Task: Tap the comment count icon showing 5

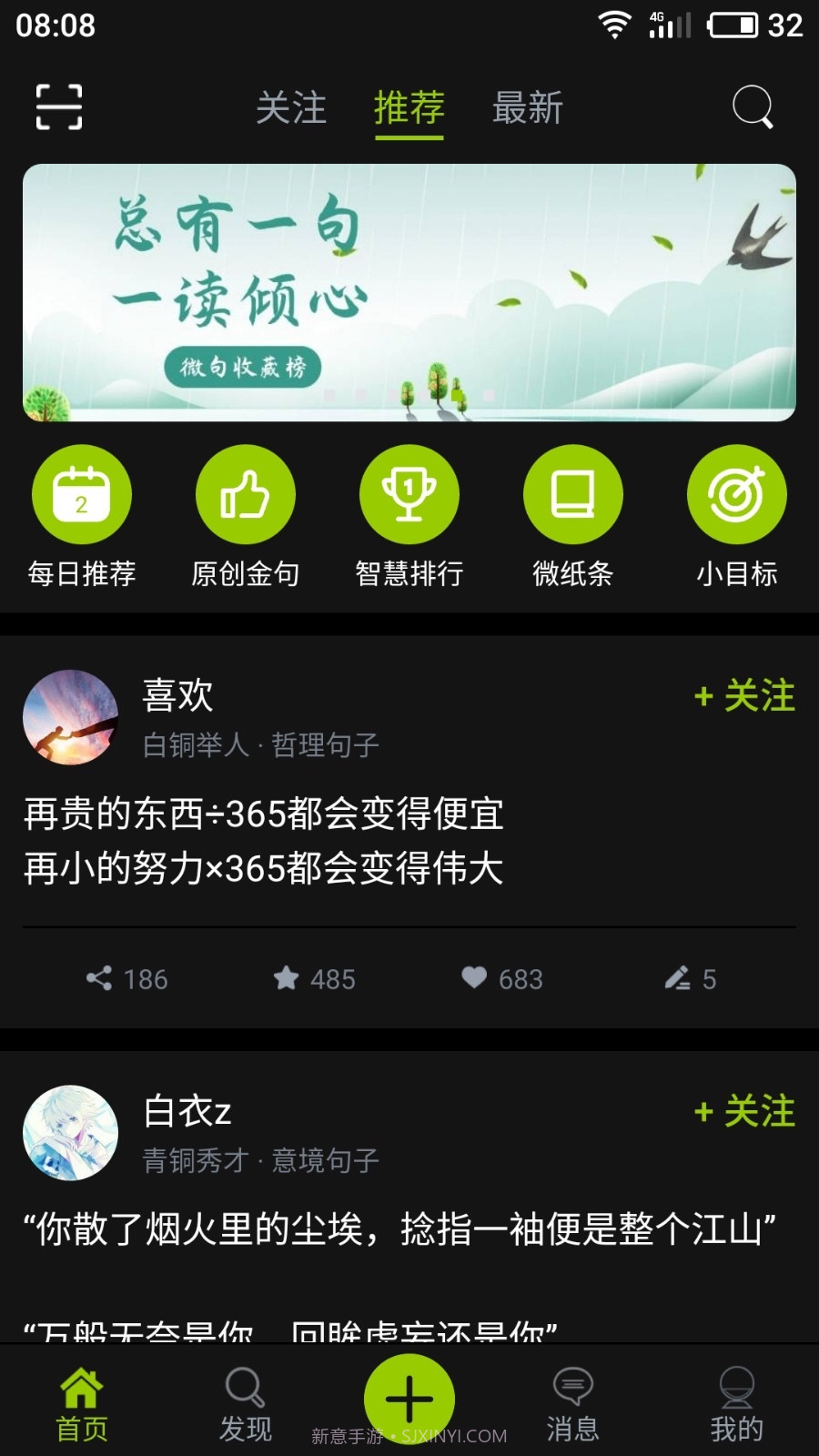Action: coord(692,978)
